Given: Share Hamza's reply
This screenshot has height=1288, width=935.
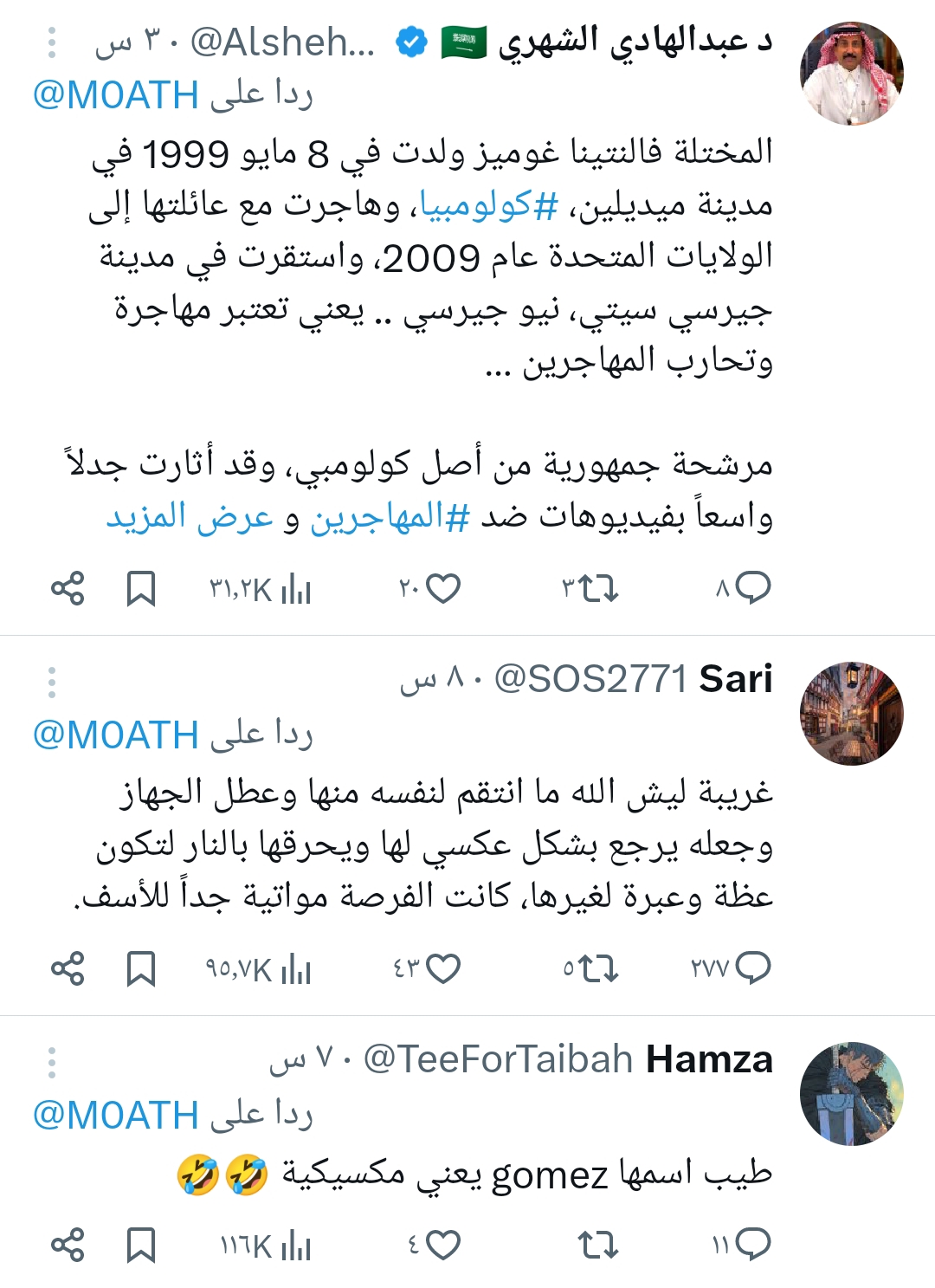Looking at the screenshot, I should click(x=68, y=1246).
